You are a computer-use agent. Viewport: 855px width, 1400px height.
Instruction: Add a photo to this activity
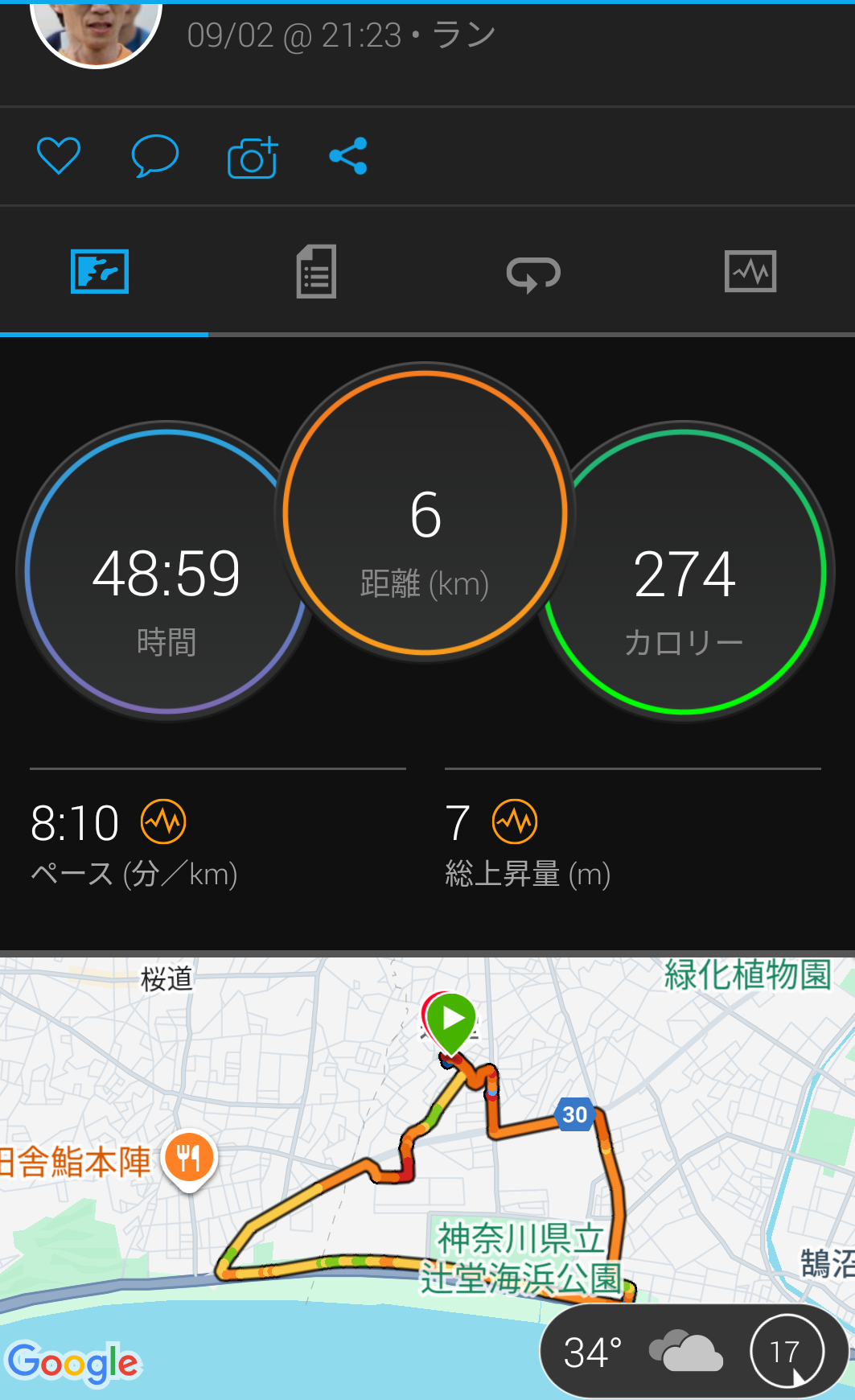pyautogui.click(x=253, y=157)
